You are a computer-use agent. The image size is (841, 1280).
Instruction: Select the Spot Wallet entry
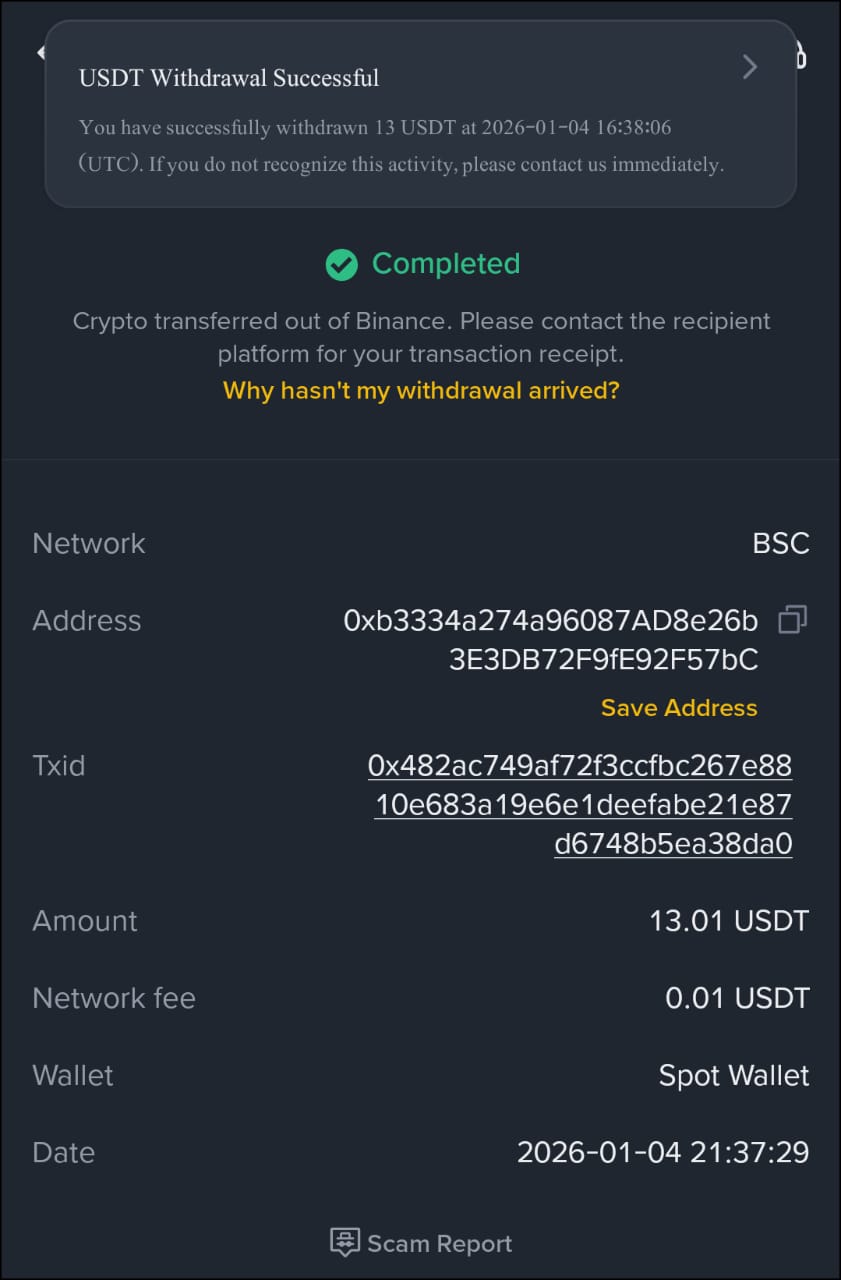[x=733, y=1075]
